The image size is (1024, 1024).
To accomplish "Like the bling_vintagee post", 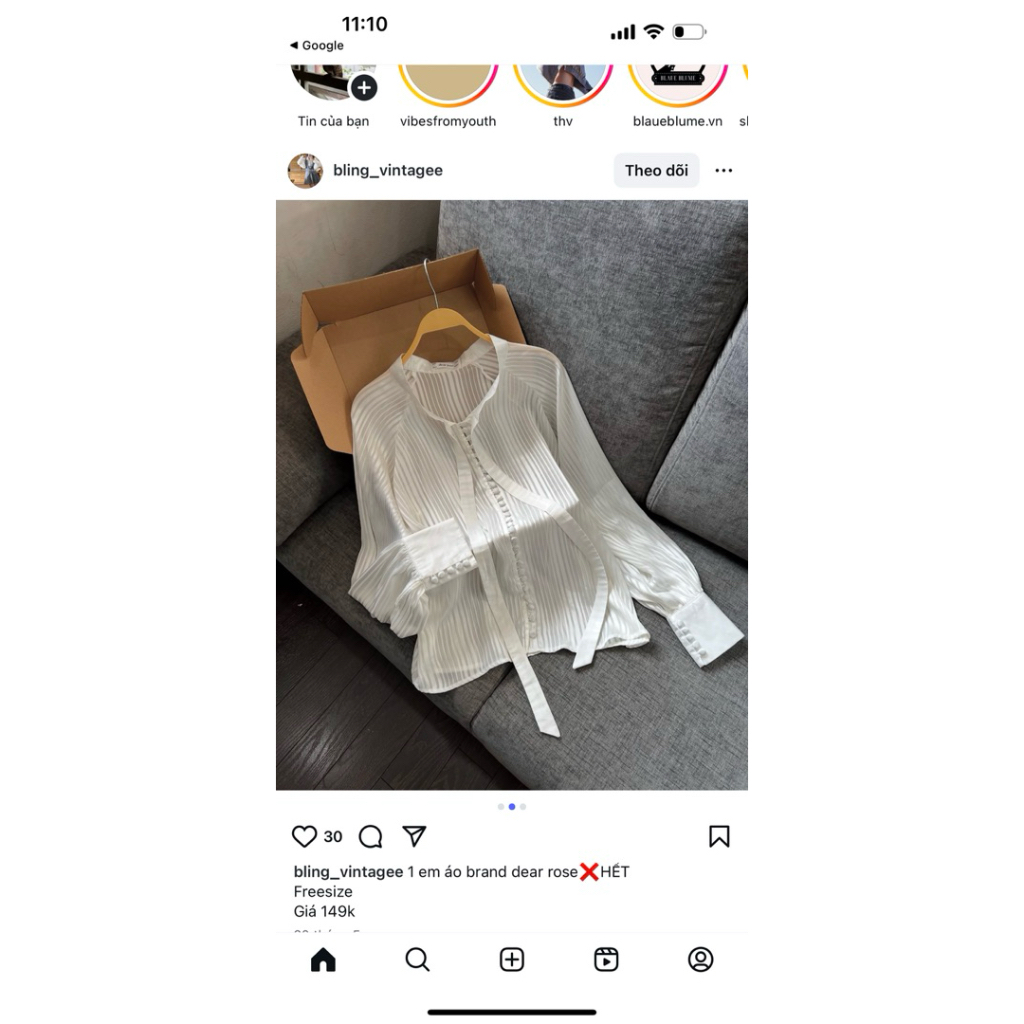I will (x=305, y=836).
